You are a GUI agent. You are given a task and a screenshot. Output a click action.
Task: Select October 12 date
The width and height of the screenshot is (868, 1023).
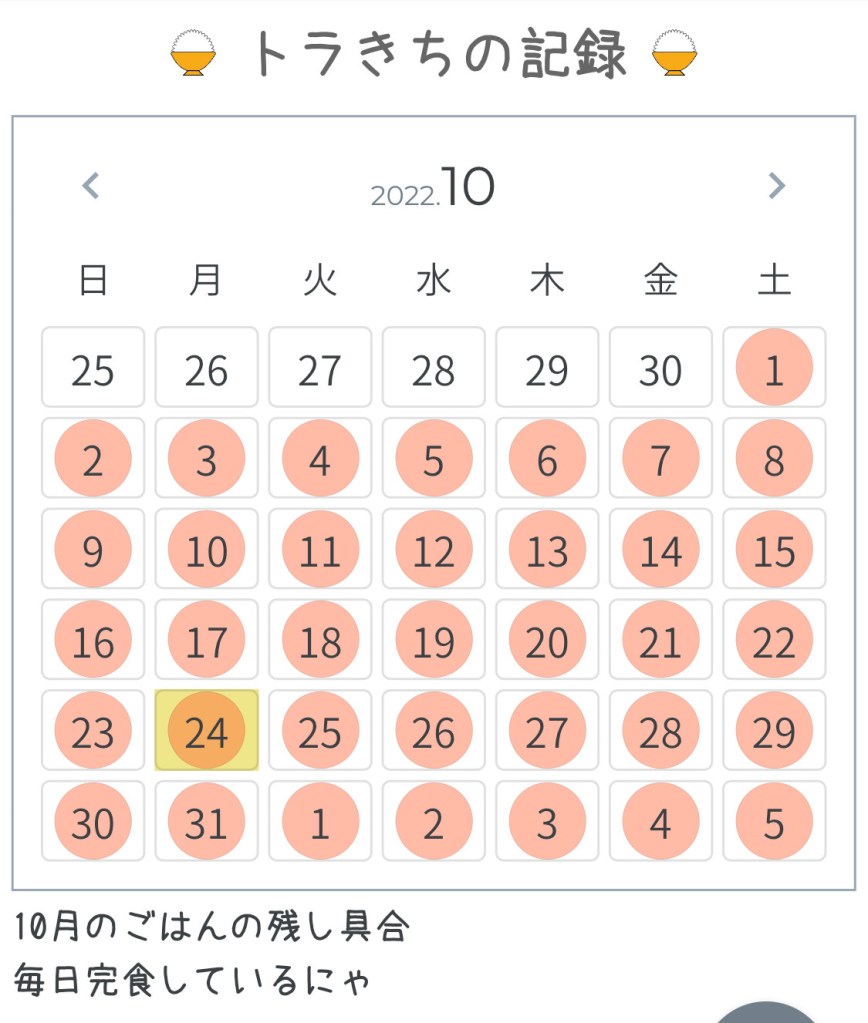(433, 549)
